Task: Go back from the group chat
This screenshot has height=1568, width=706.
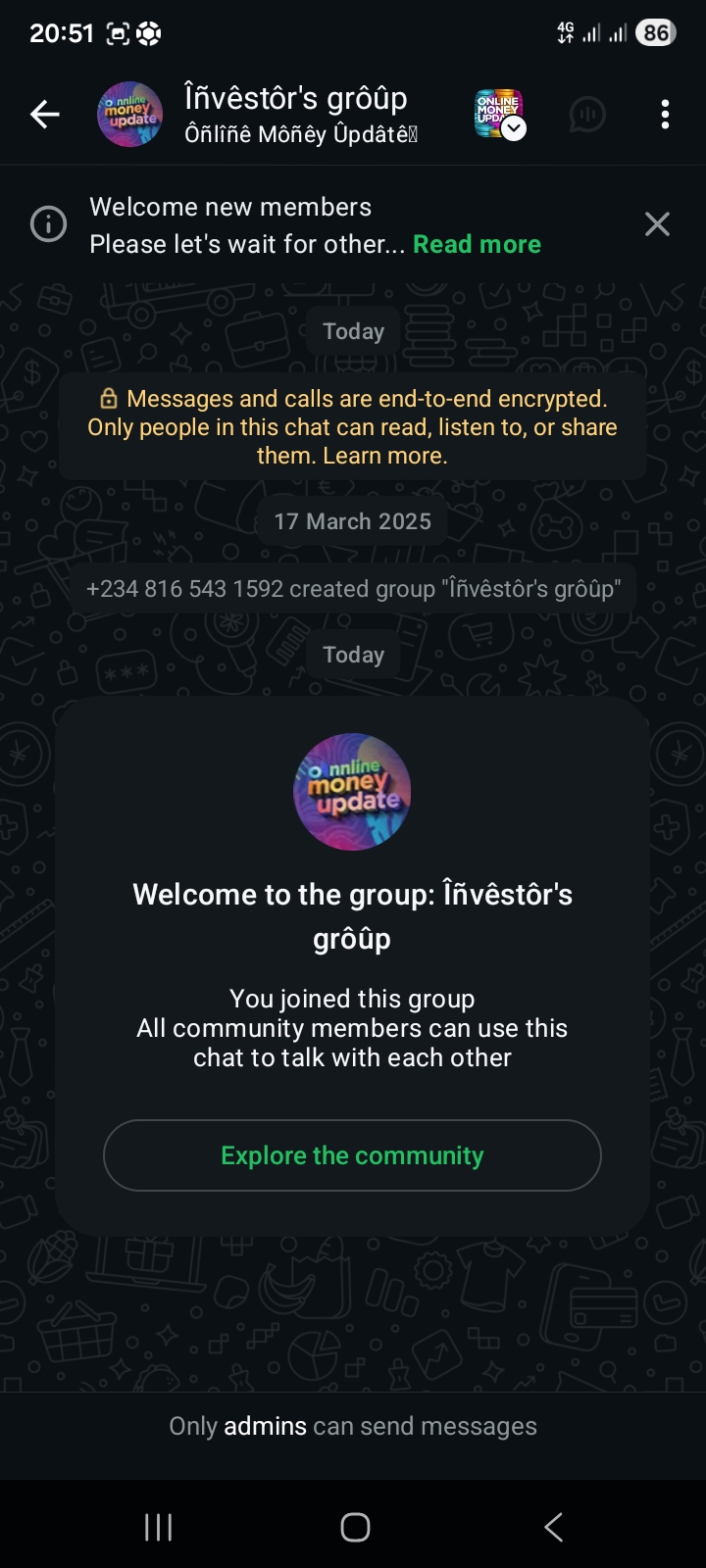Action: (45, 115)
